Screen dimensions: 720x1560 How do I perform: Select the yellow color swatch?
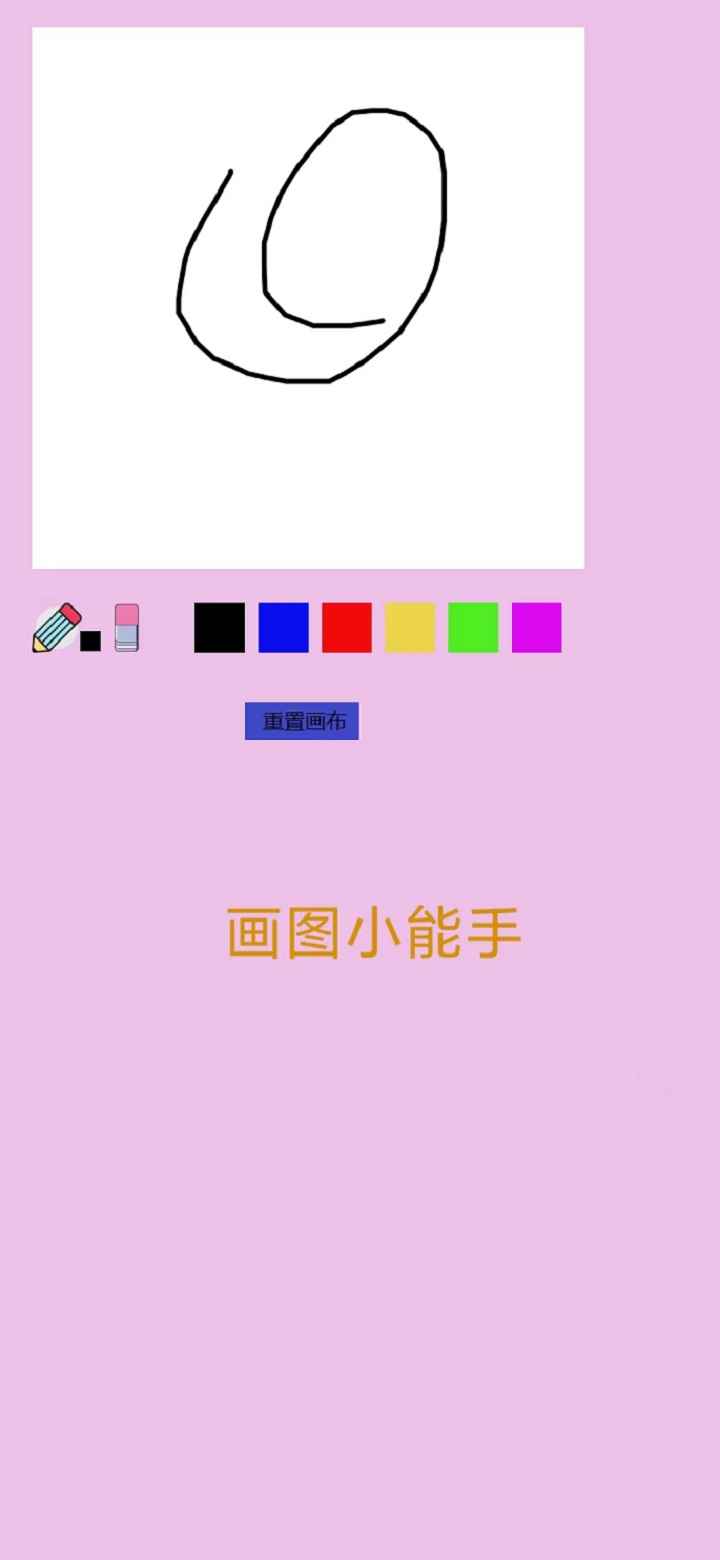pyautogui.click(x=410, y=627)
